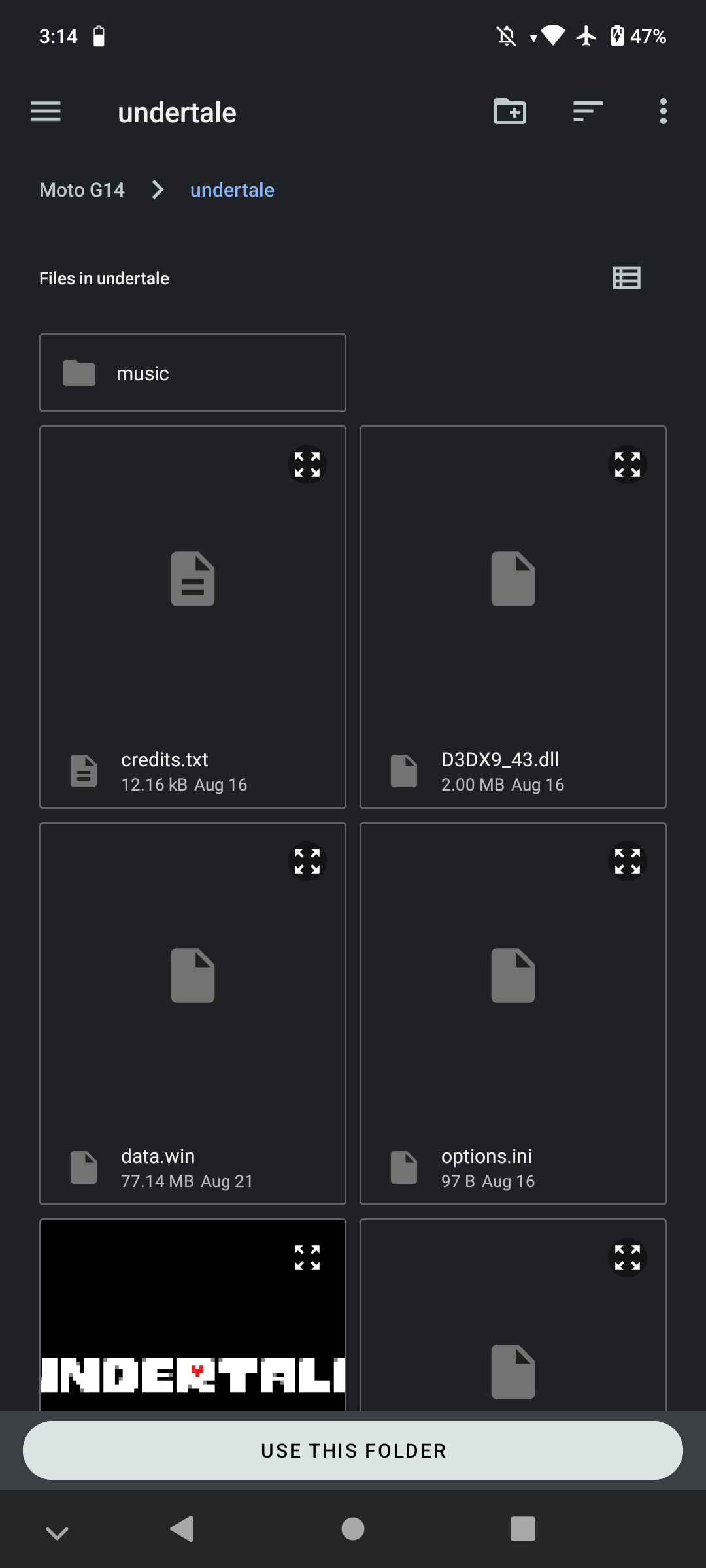Expand the Undertale image preview
This screenshot has height=1568, width=706.
point(307,1258)
